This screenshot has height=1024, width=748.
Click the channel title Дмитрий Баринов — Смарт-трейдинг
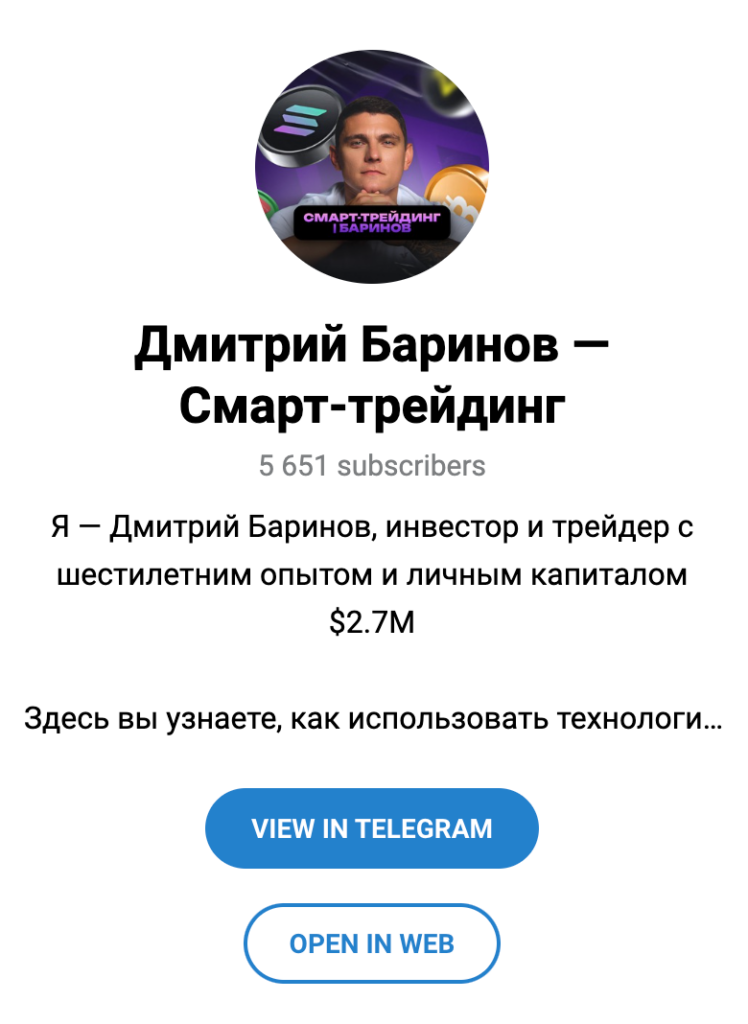[373, 373]
